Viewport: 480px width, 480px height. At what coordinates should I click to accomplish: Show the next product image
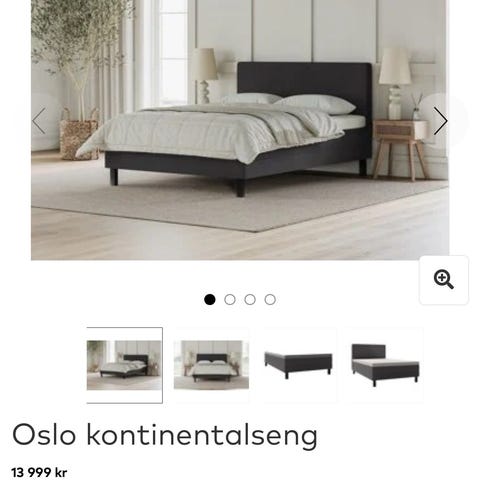pyautogui.click(x=441, y=121)
